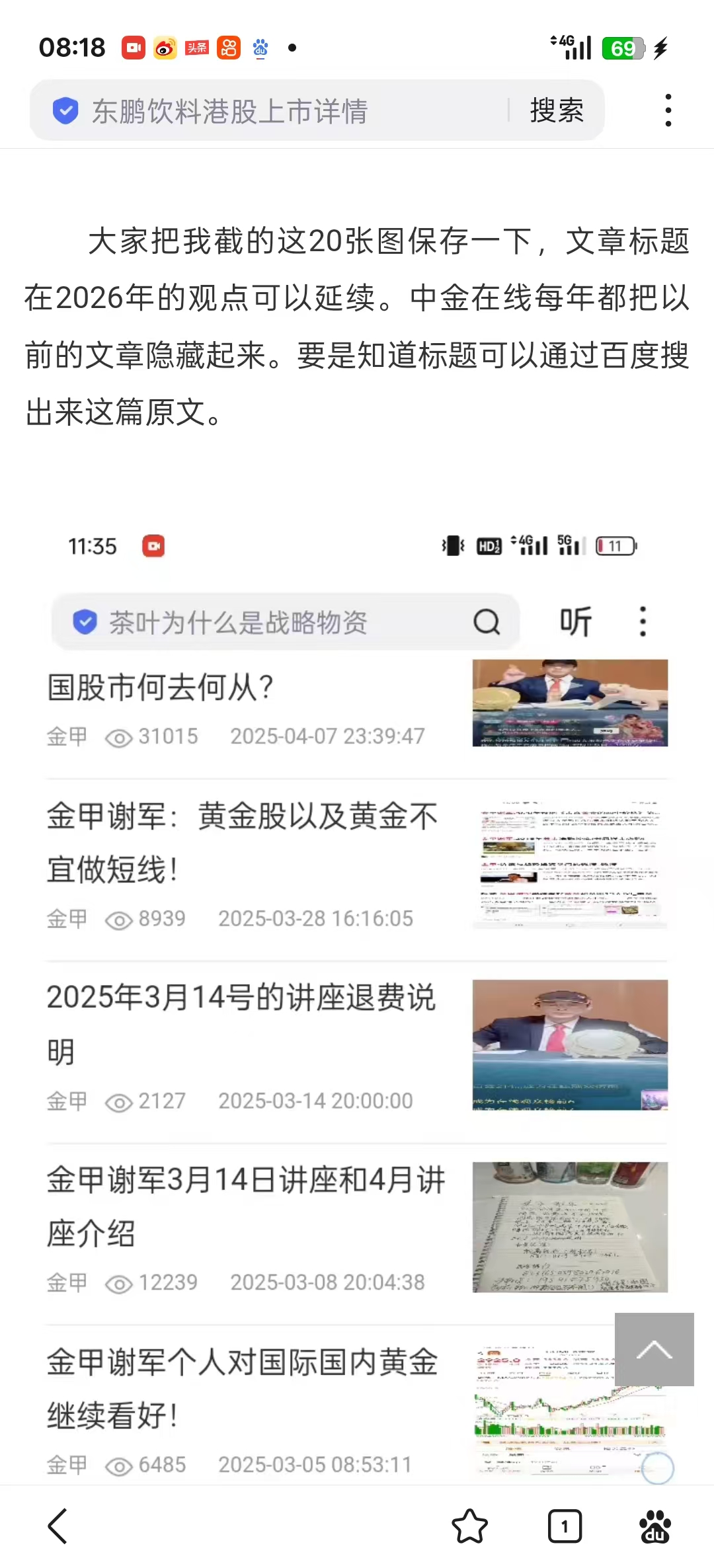The height and width of the screenshot is (1568, 714).
Task: Tap the back arrow in the bottom bar
Action: [57, 1524]
